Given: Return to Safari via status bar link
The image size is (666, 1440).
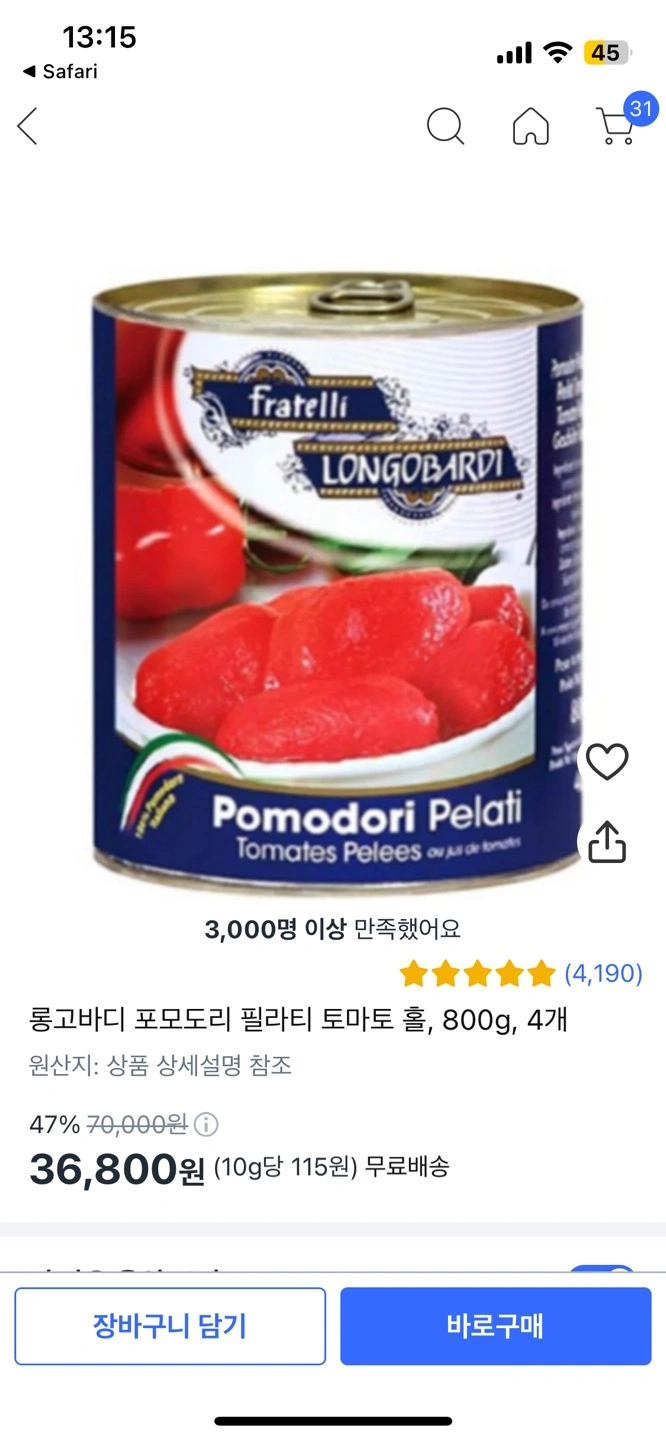Looking at the screenshot, I should tap(60, 72).
